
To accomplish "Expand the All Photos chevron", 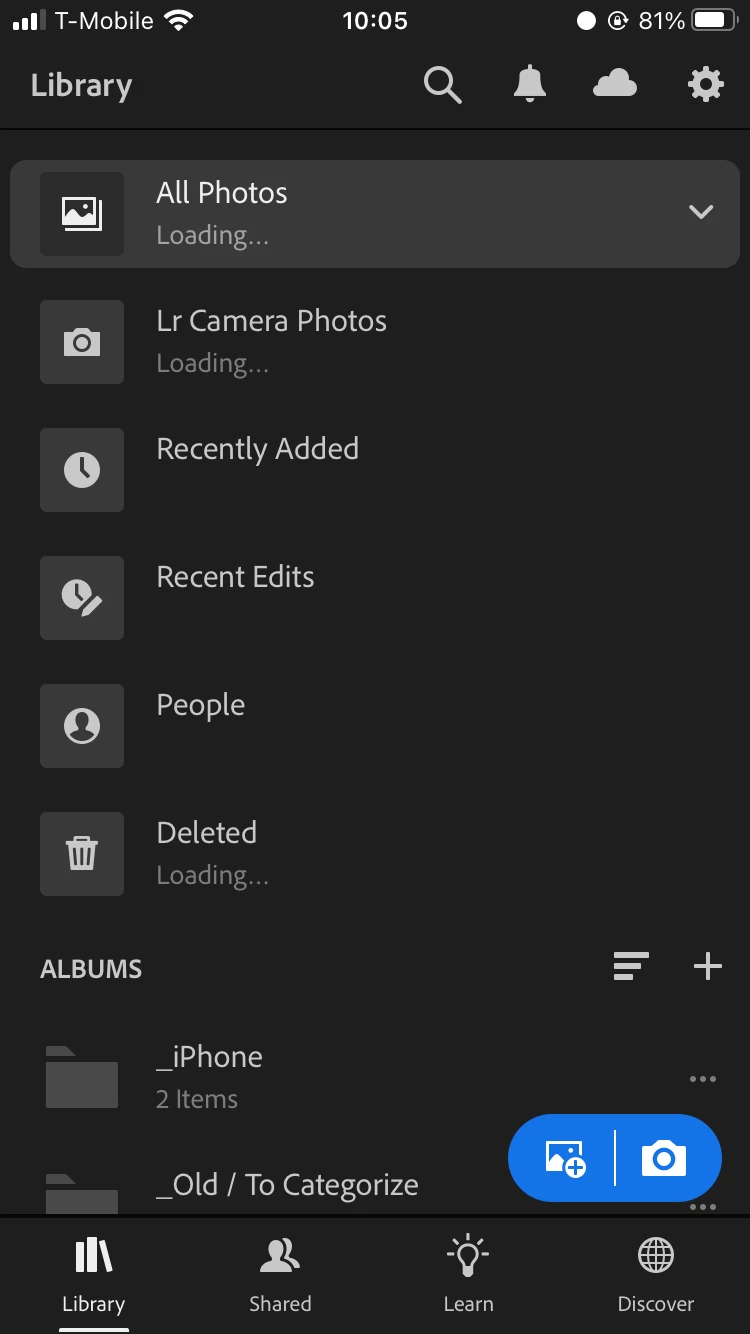I will (x=701, y=212).
